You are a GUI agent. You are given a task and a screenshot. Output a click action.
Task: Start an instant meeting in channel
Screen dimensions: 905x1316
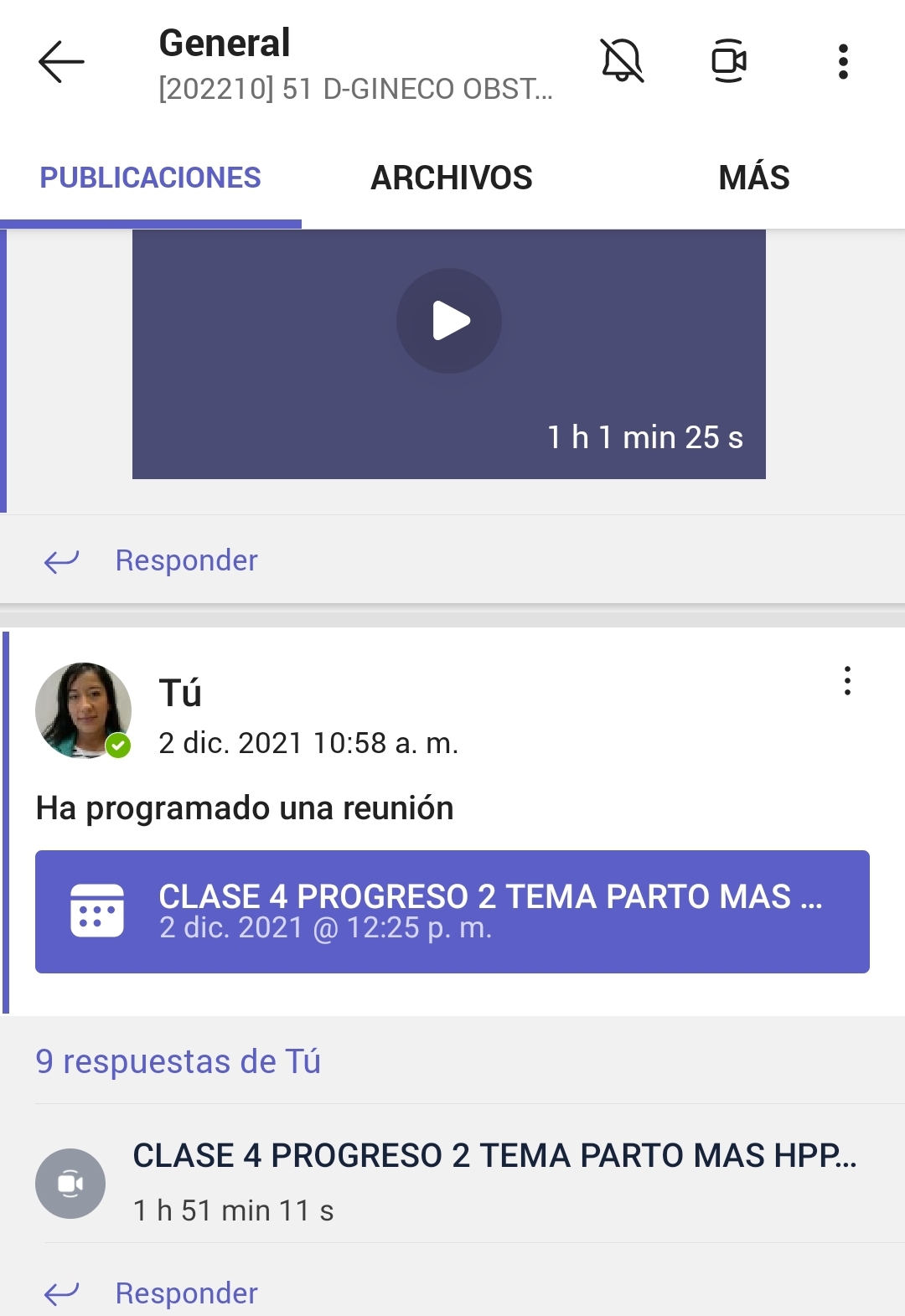coord(728,61)
